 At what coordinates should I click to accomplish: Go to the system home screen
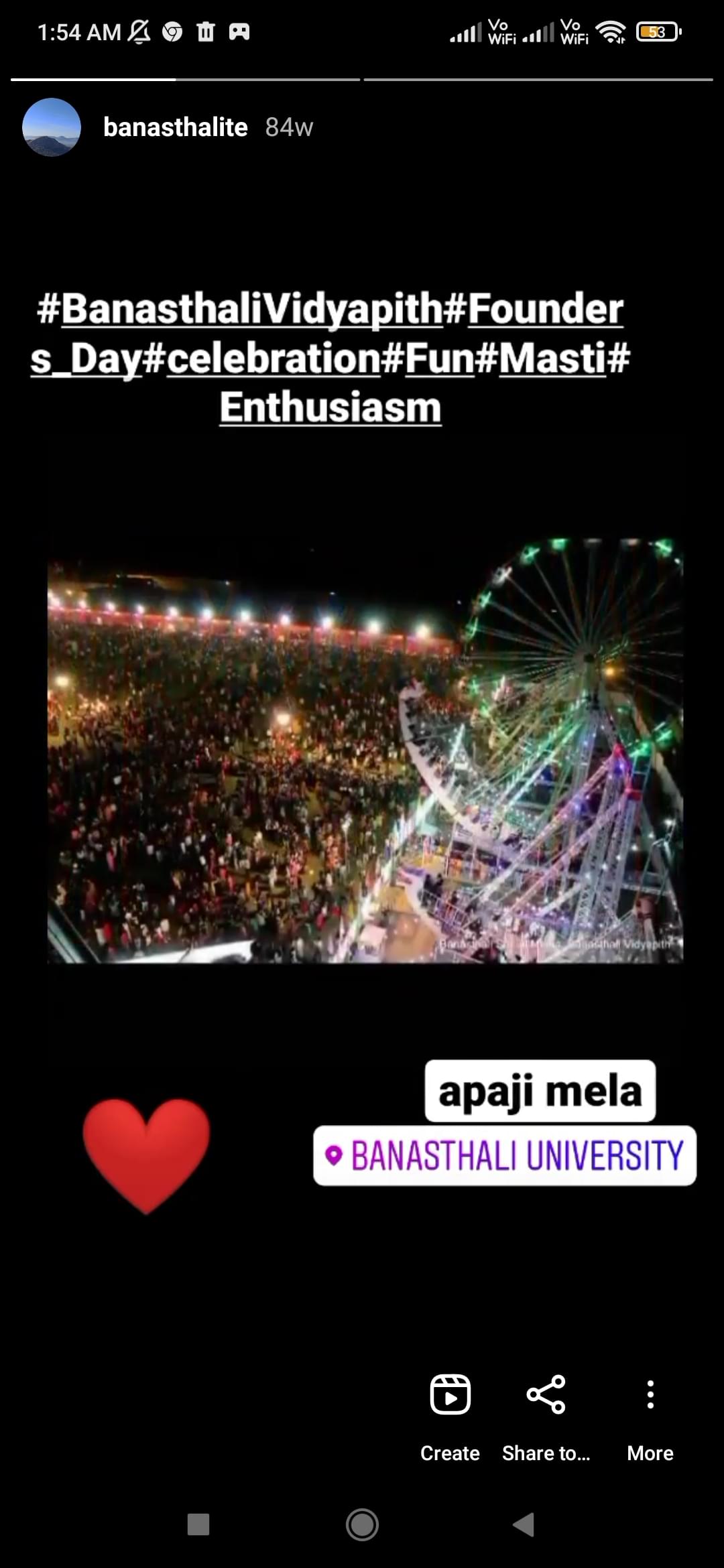(x=362, y=1524)
